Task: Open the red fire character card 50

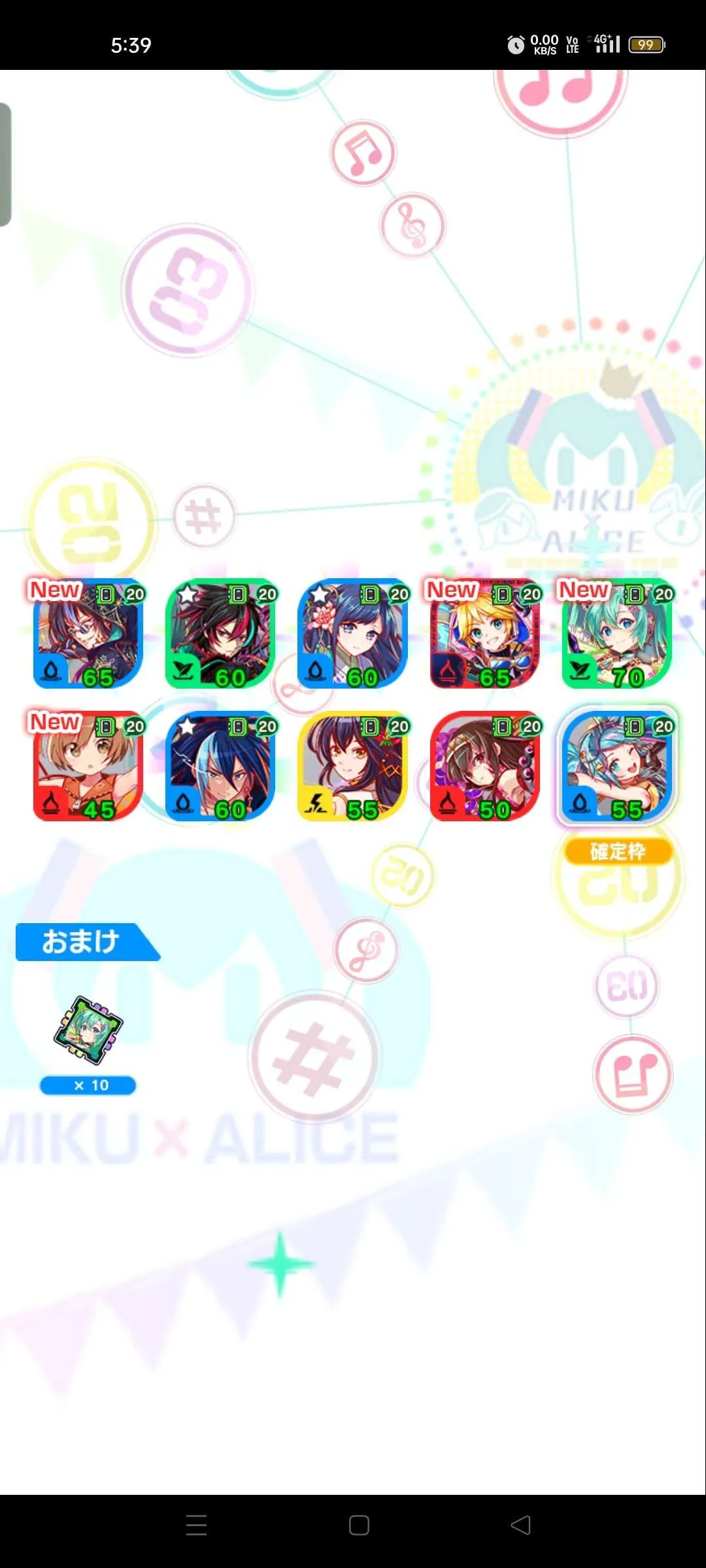Action: point(485,766)
